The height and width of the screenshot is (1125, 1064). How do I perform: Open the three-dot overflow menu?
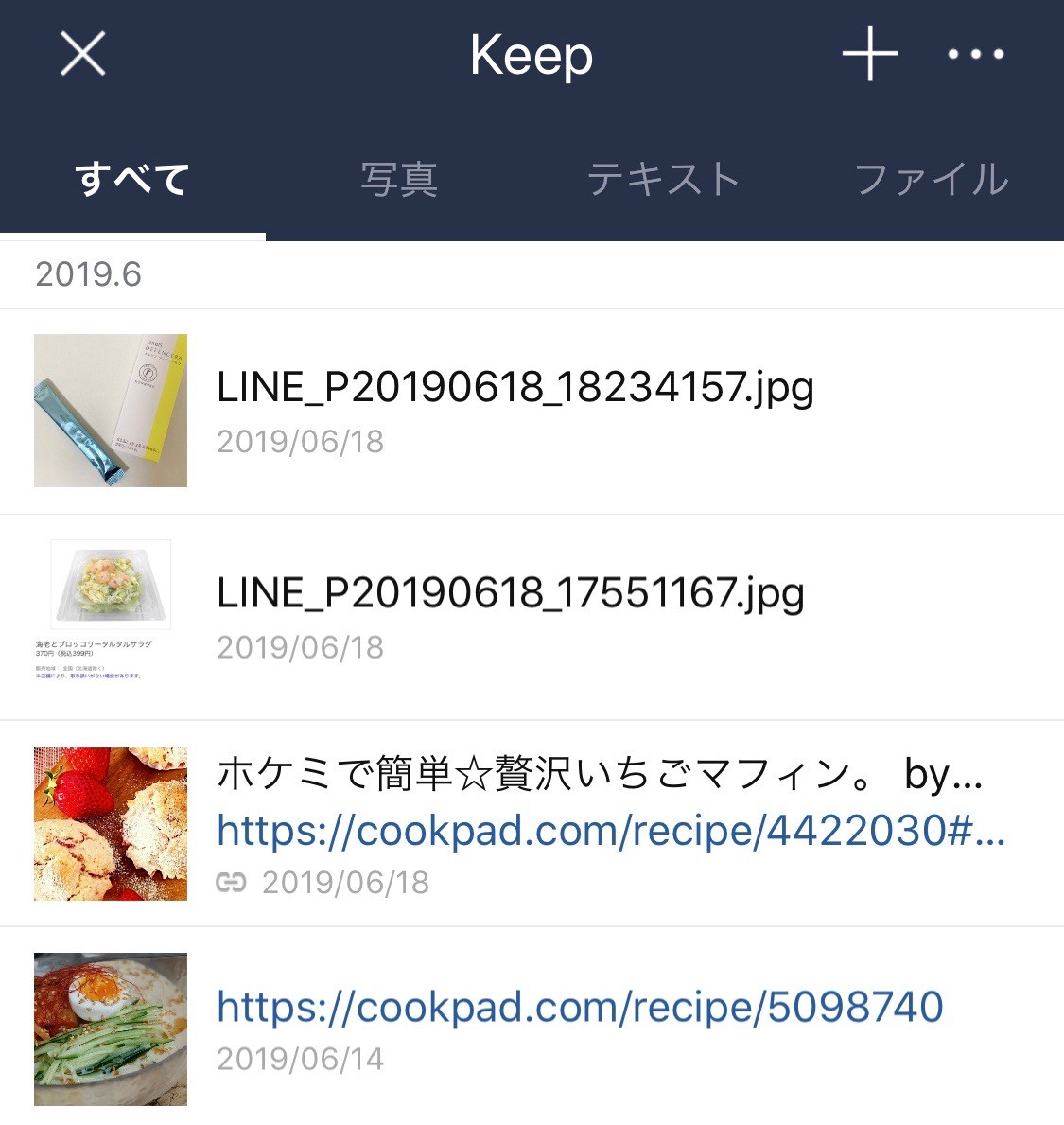click(x=976, y=54)
